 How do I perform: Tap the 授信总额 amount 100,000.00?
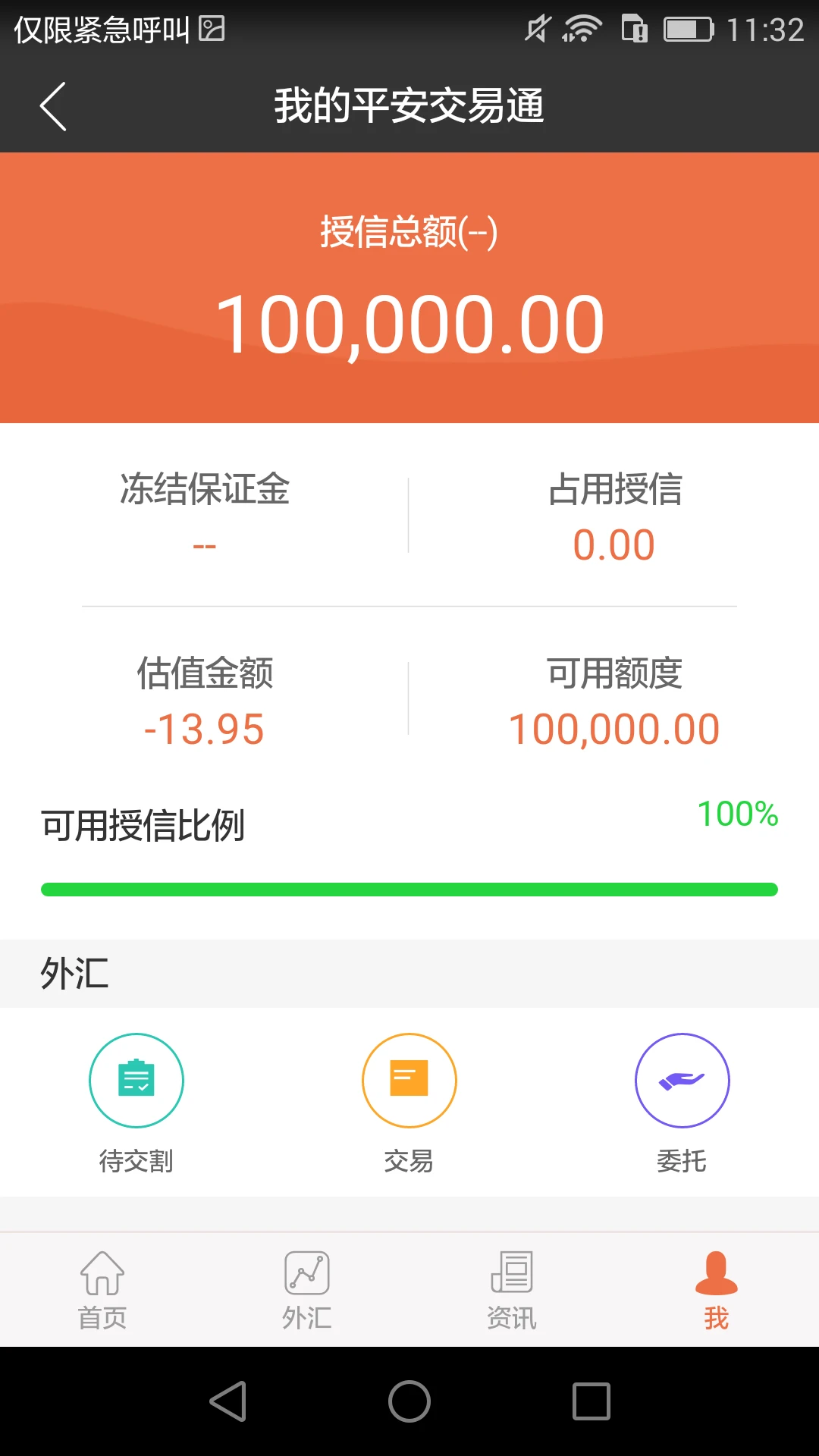(x=409, y=322)
